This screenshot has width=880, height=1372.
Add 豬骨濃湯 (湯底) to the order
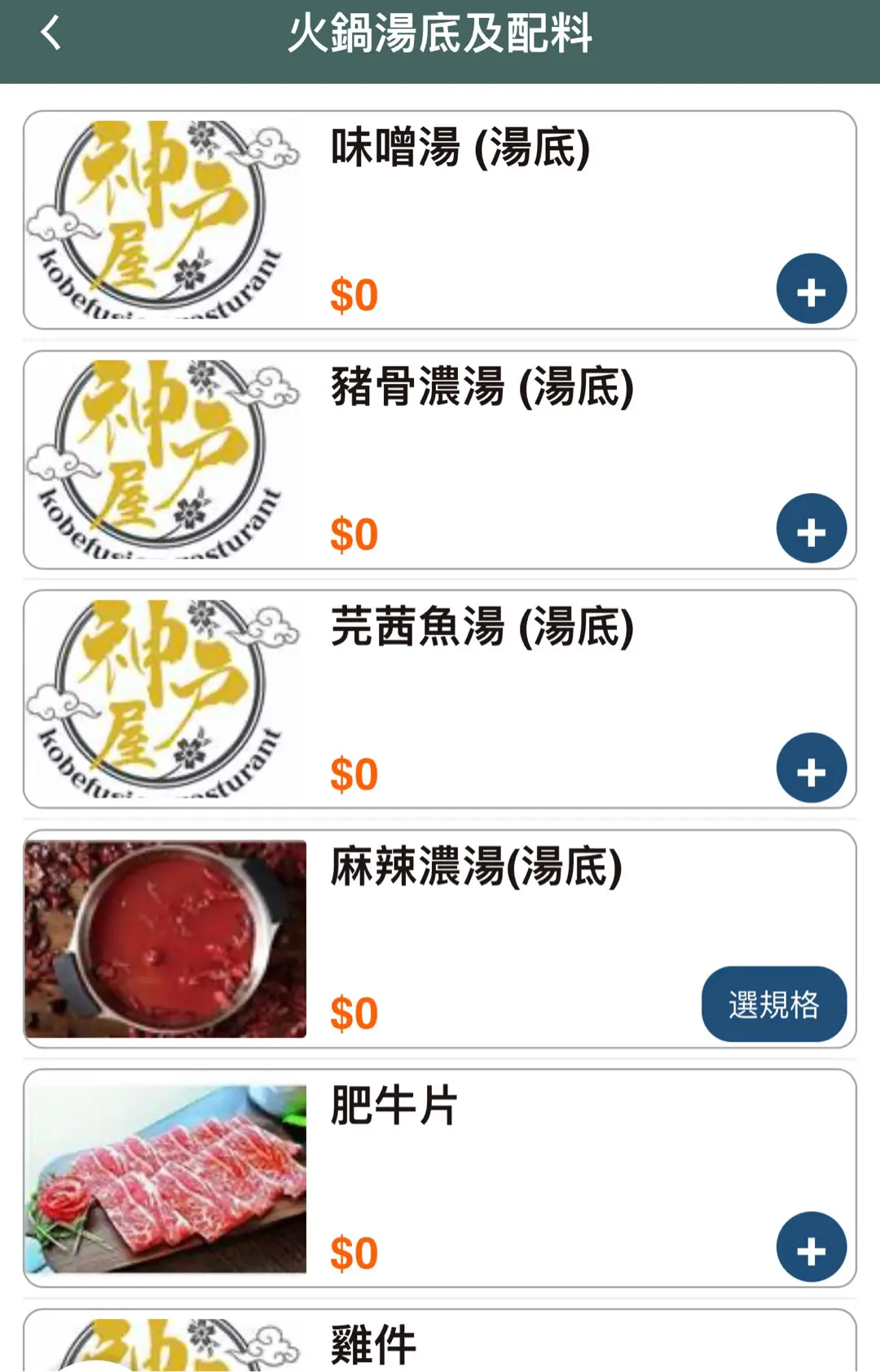(811, 529)
